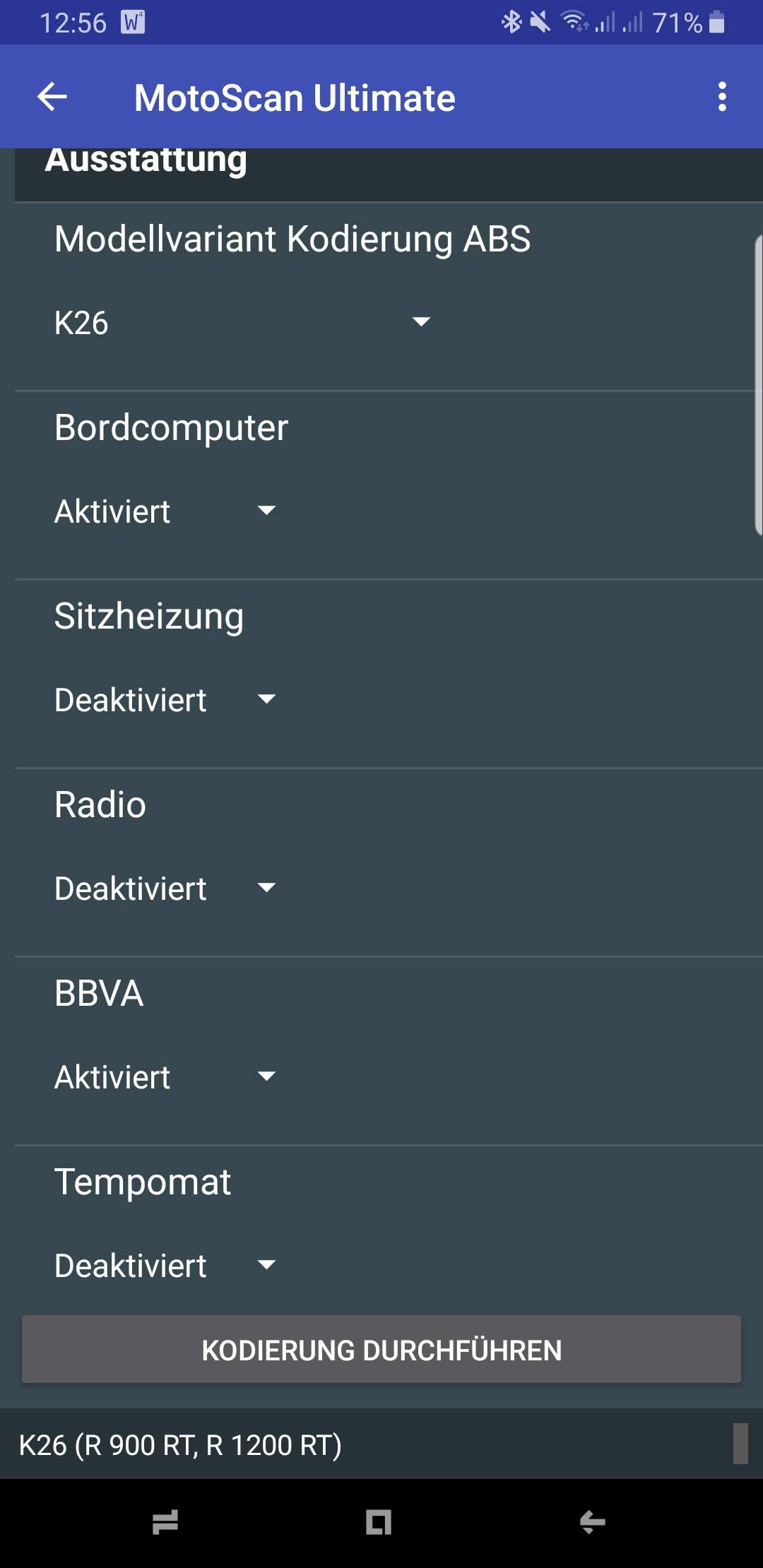Expand the Modellvariant Kodierung ABS dropdown

pyautogui.click(x=242, y=323)
